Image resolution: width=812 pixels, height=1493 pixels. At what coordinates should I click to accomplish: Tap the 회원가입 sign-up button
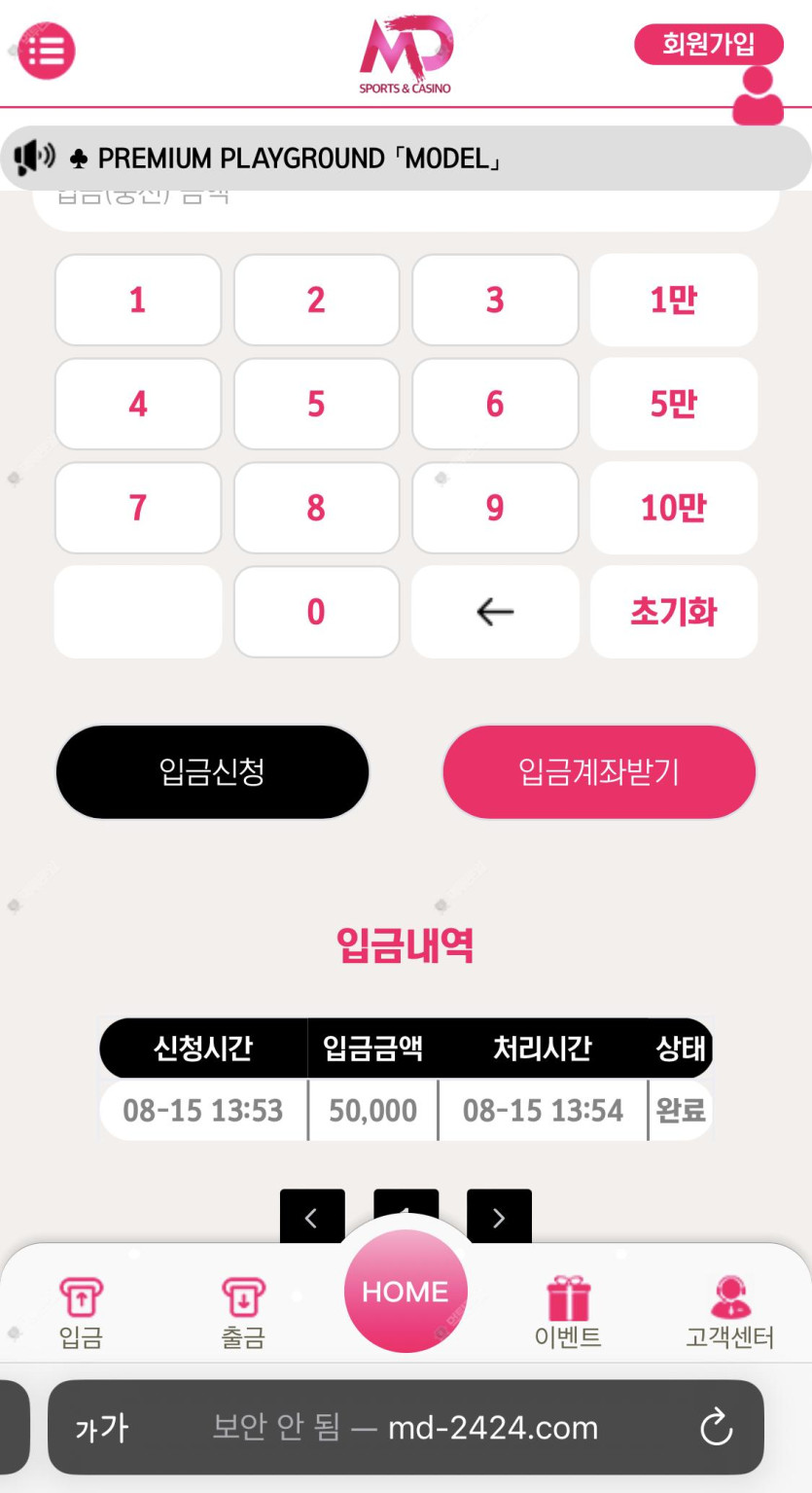pos(708,44)
